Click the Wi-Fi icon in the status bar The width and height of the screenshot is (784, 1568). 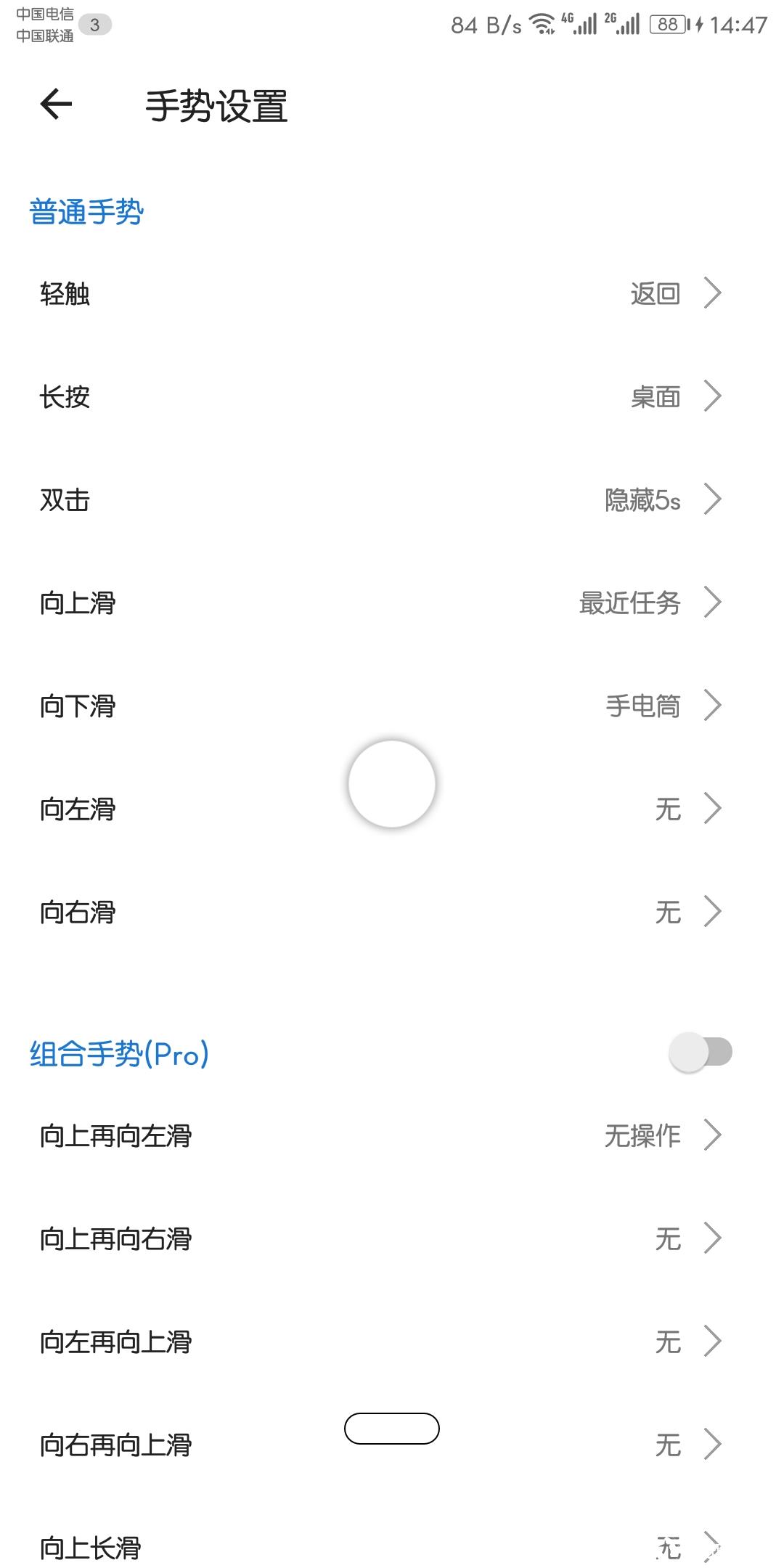click(x=541, y=23)
